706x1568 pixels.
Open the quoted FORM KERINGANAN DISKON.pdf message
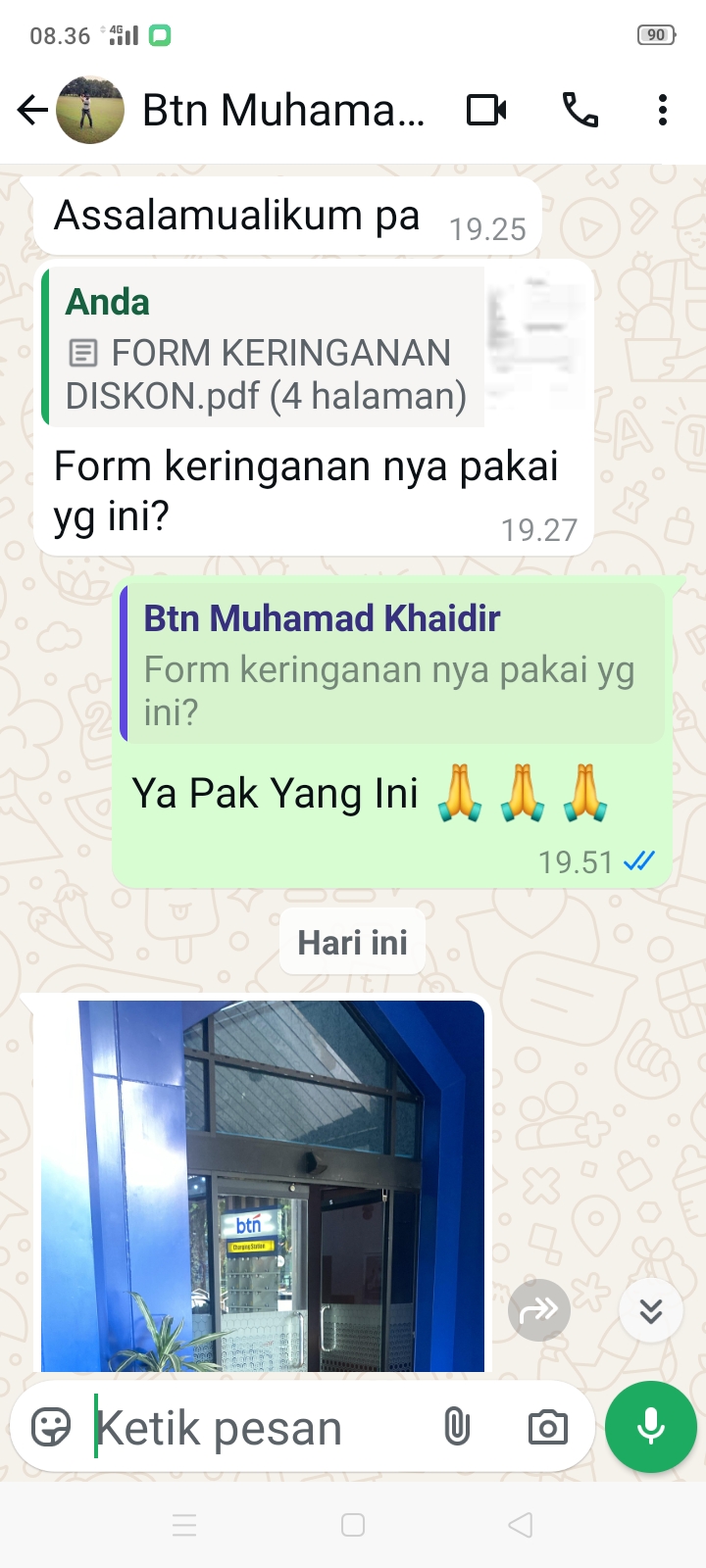[x=267, y=348]
